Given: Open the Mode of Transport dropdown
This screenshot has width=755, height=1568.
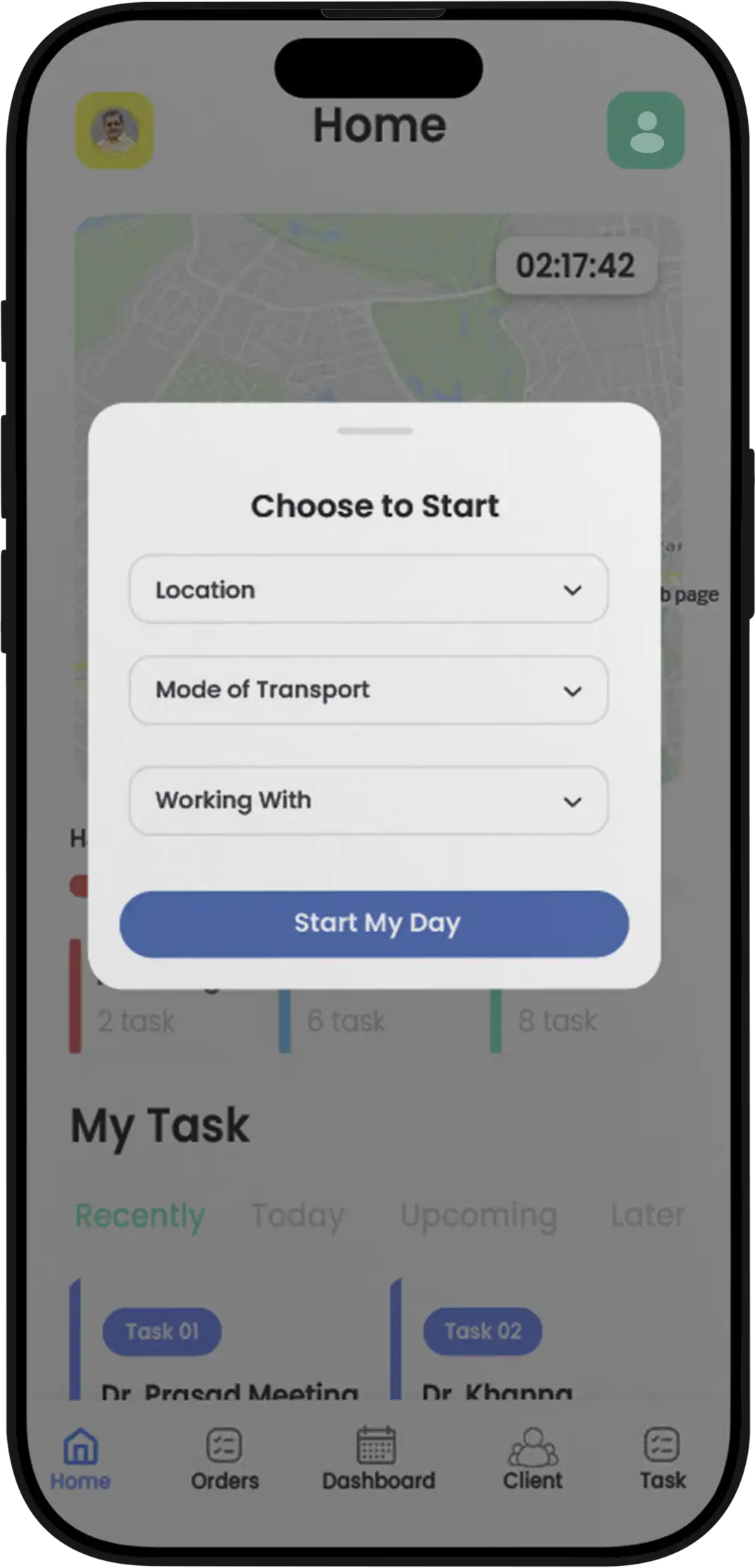Looking at the screenshot, I should point(368,690).
